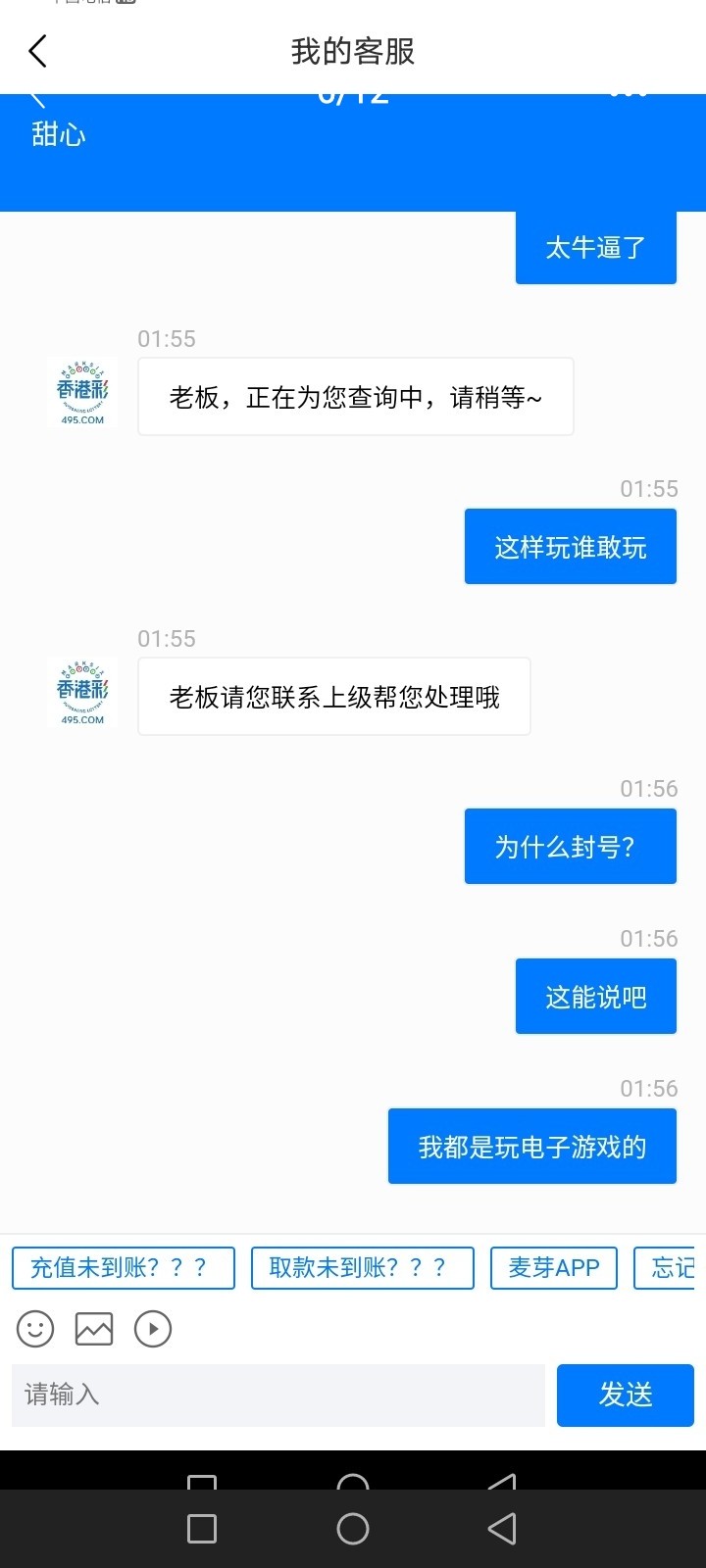Tap the 6/12 counter in the banner
Viewport: 706px width, 1568px height.
point(353,93)
